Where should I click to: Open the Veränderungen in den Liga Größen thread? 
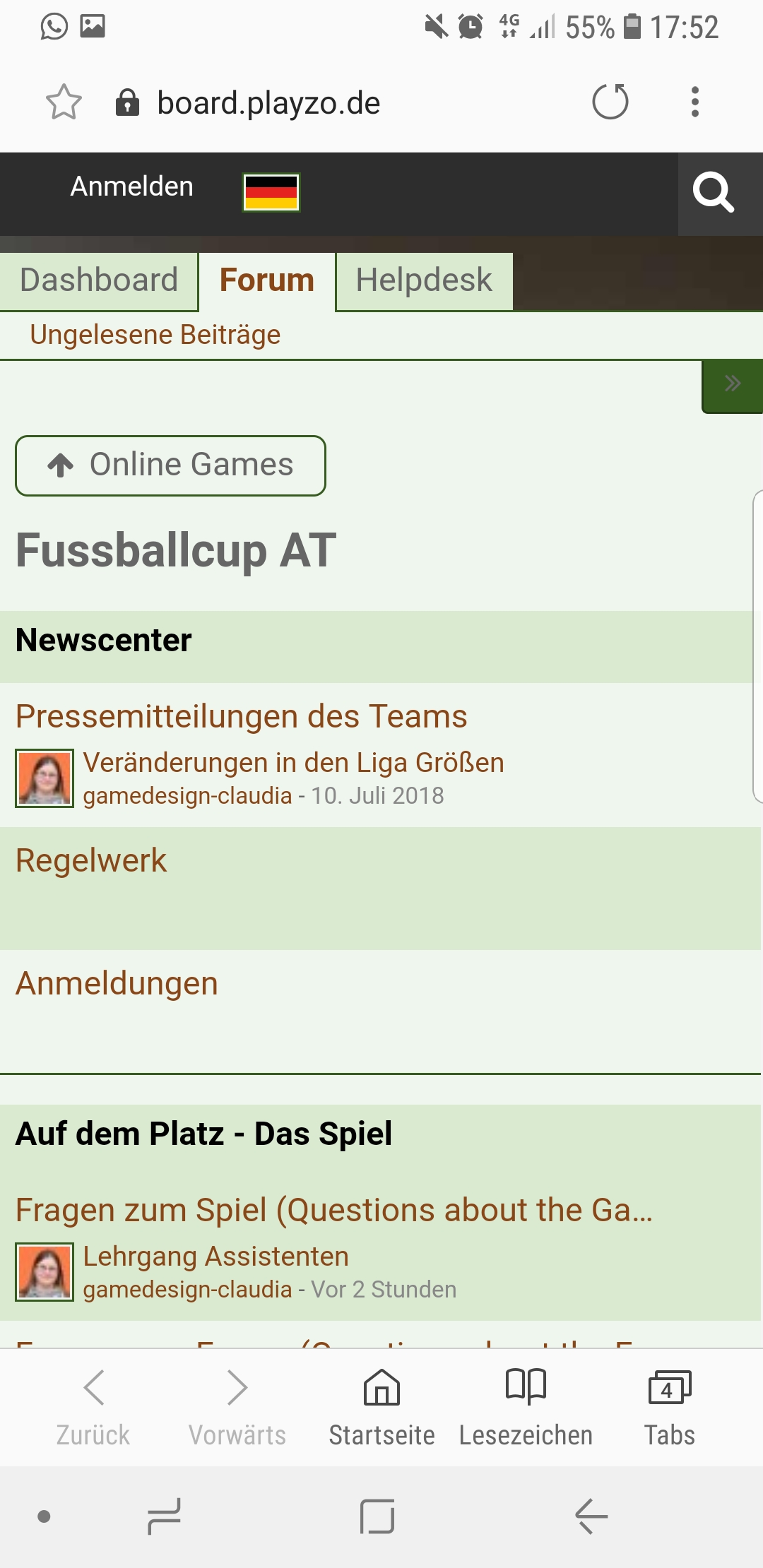pos(293,763)
